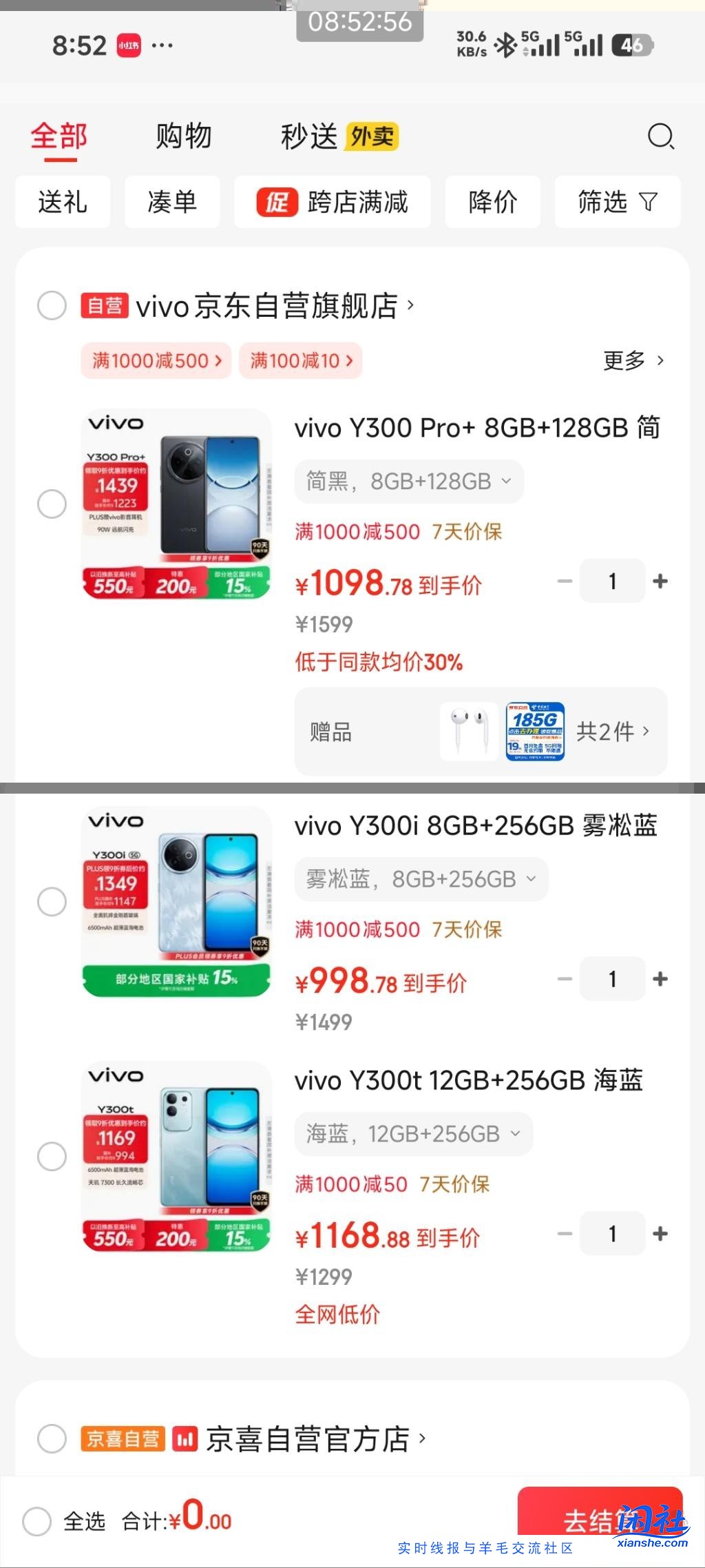This screenshot has width=705, height=1568.
Task: Click the 185G SIM card gift icon
Action: (536, 732)
